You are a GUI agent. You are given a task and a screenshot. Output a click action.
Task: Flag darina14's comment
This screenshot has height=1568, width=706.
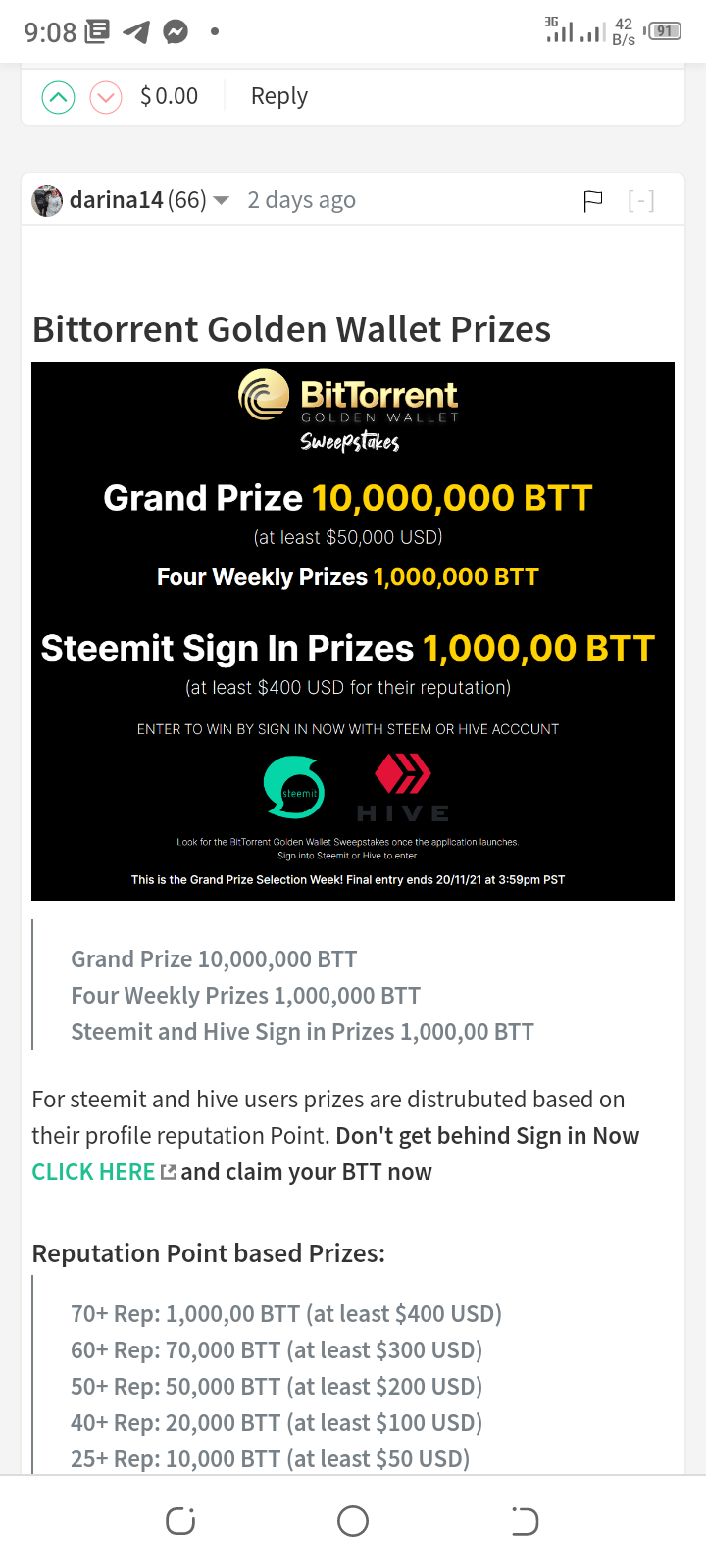593,201
